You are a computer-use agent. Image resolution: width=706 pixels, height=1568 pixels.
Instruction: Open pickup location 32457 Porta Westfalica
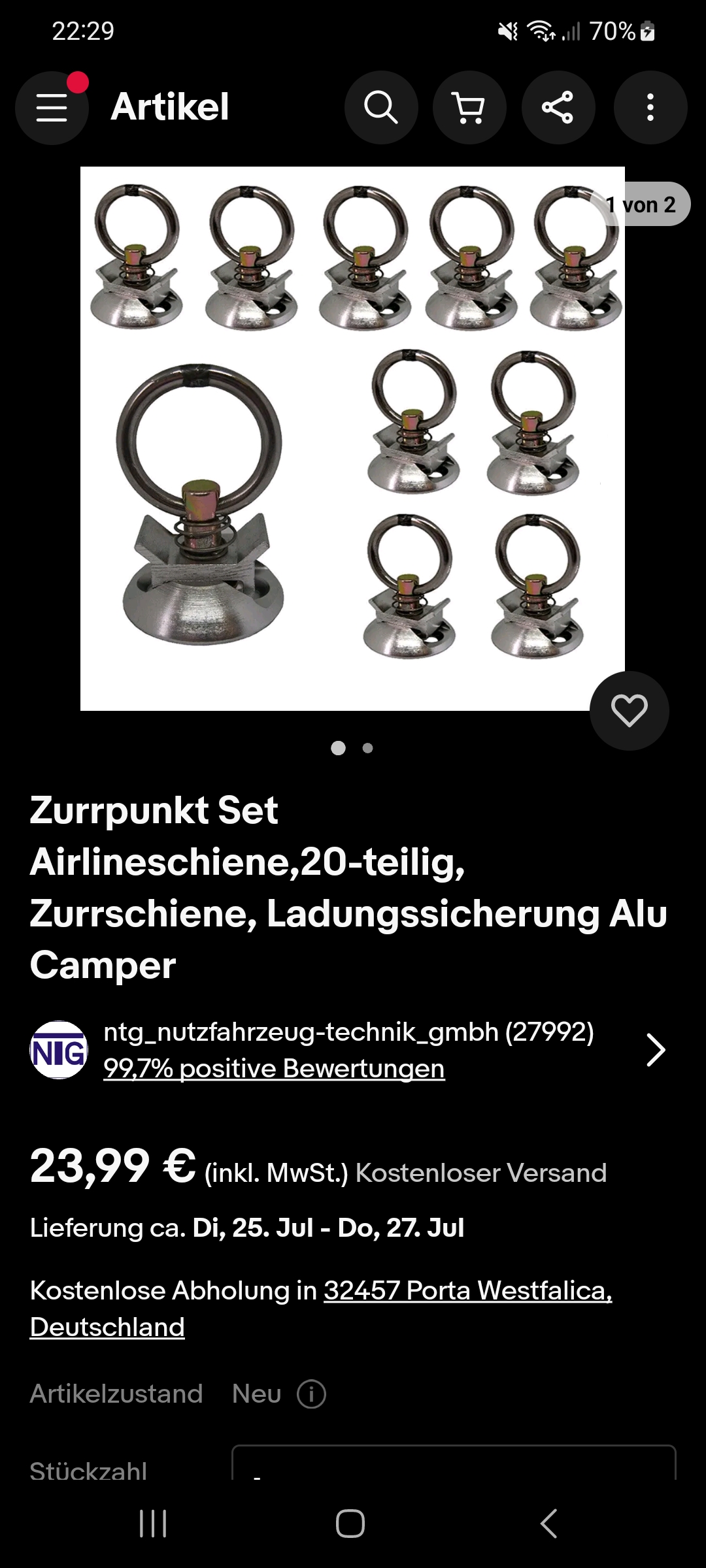467,1290
